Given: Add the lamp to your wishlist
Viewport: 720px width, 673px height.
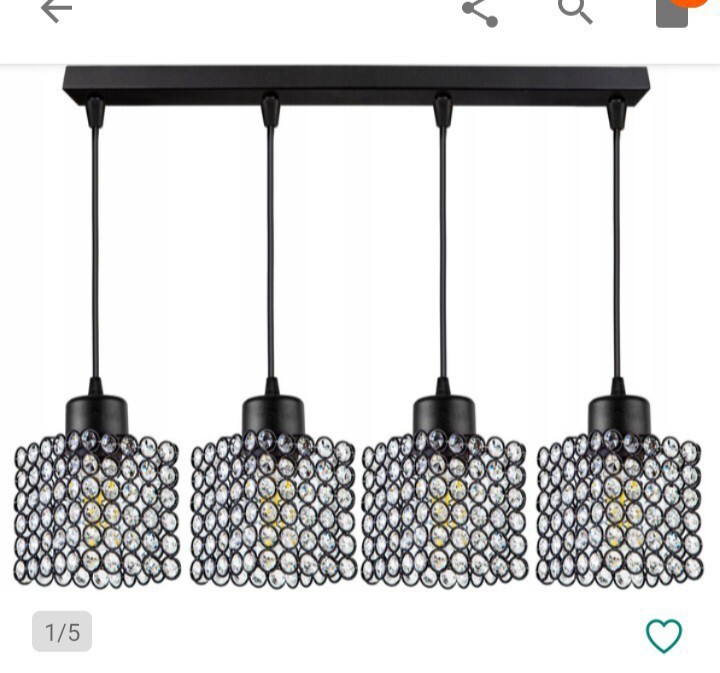Looking at the screenshot, I should [x=663, y=635].
